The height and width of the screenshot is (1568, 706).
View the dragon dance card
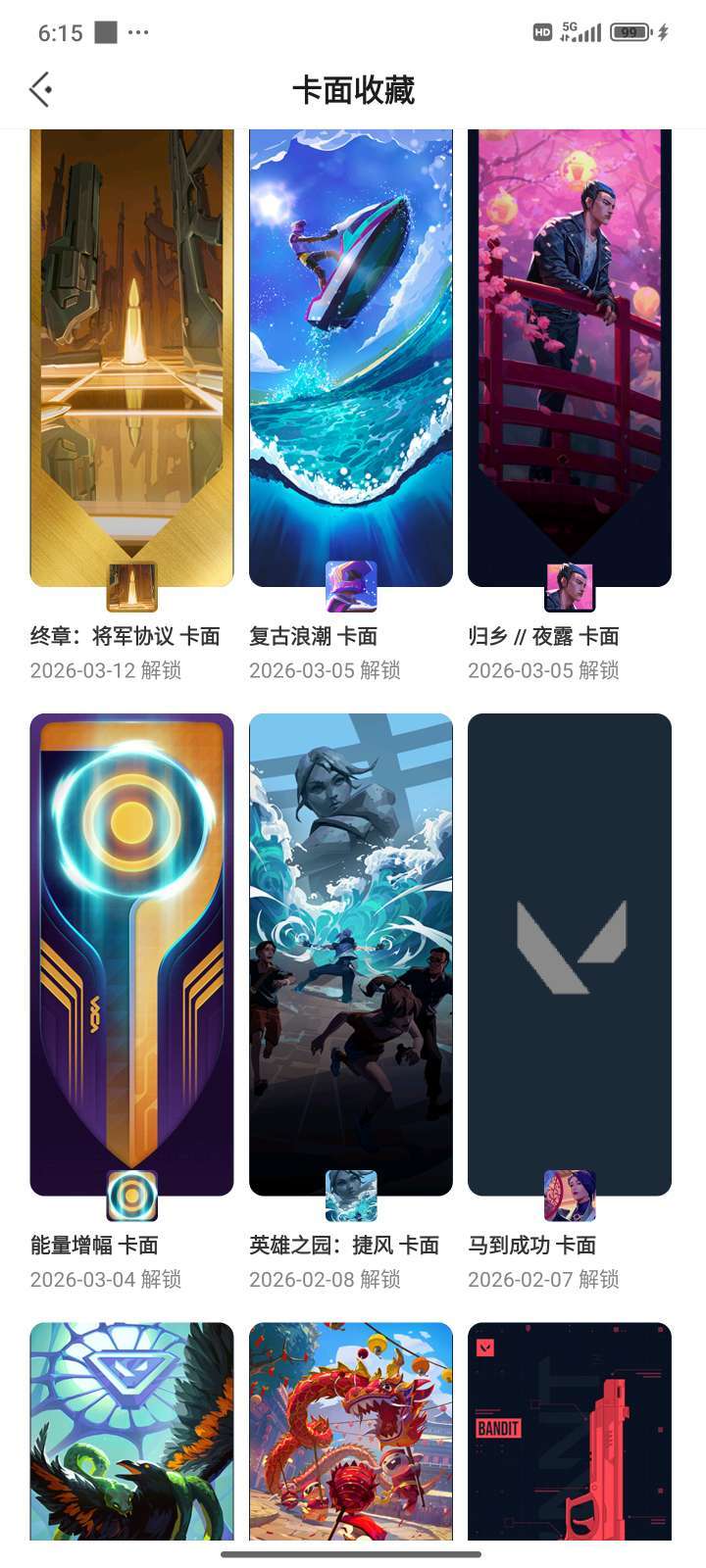(350, 1431)
